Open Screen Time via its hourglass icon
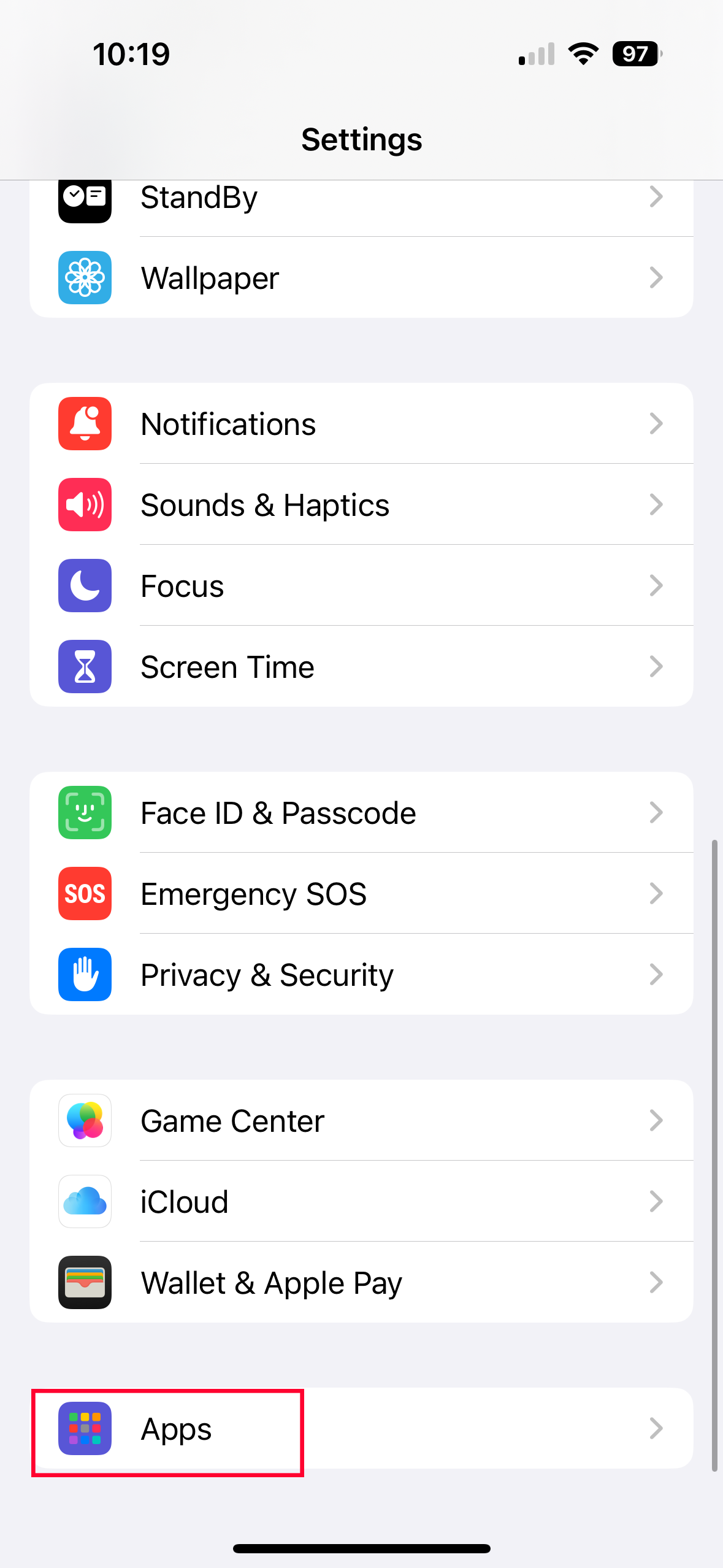Viewport: 723px width, 1568px height. 85,667
